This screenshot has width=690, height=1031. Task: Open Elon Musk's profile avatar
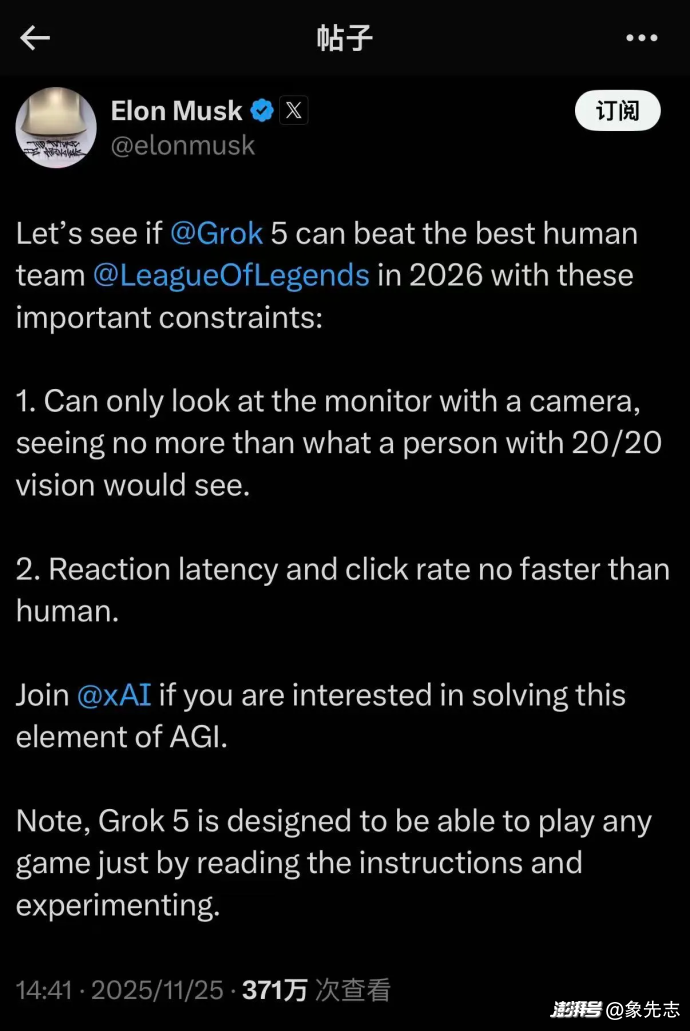56,128
